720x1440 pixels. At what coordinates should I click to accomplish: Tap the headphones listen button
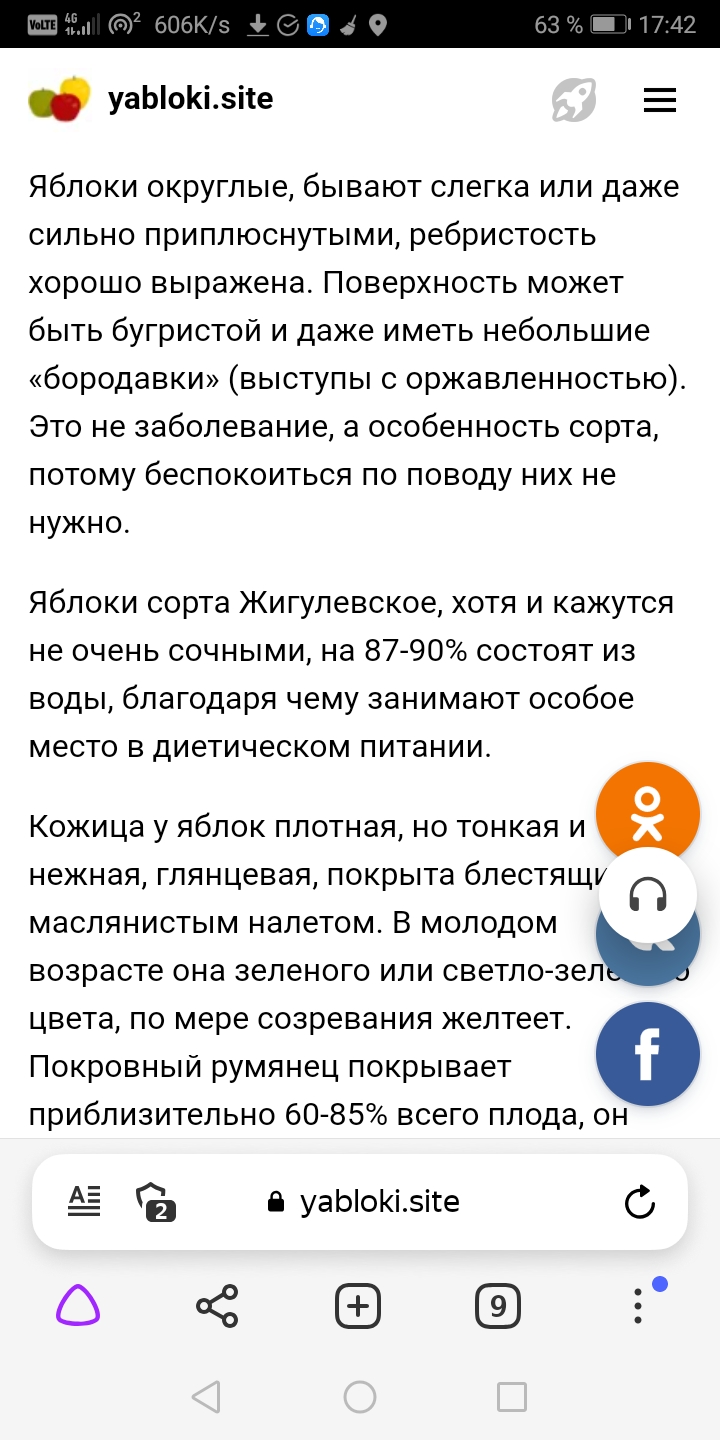pos(647,896)
